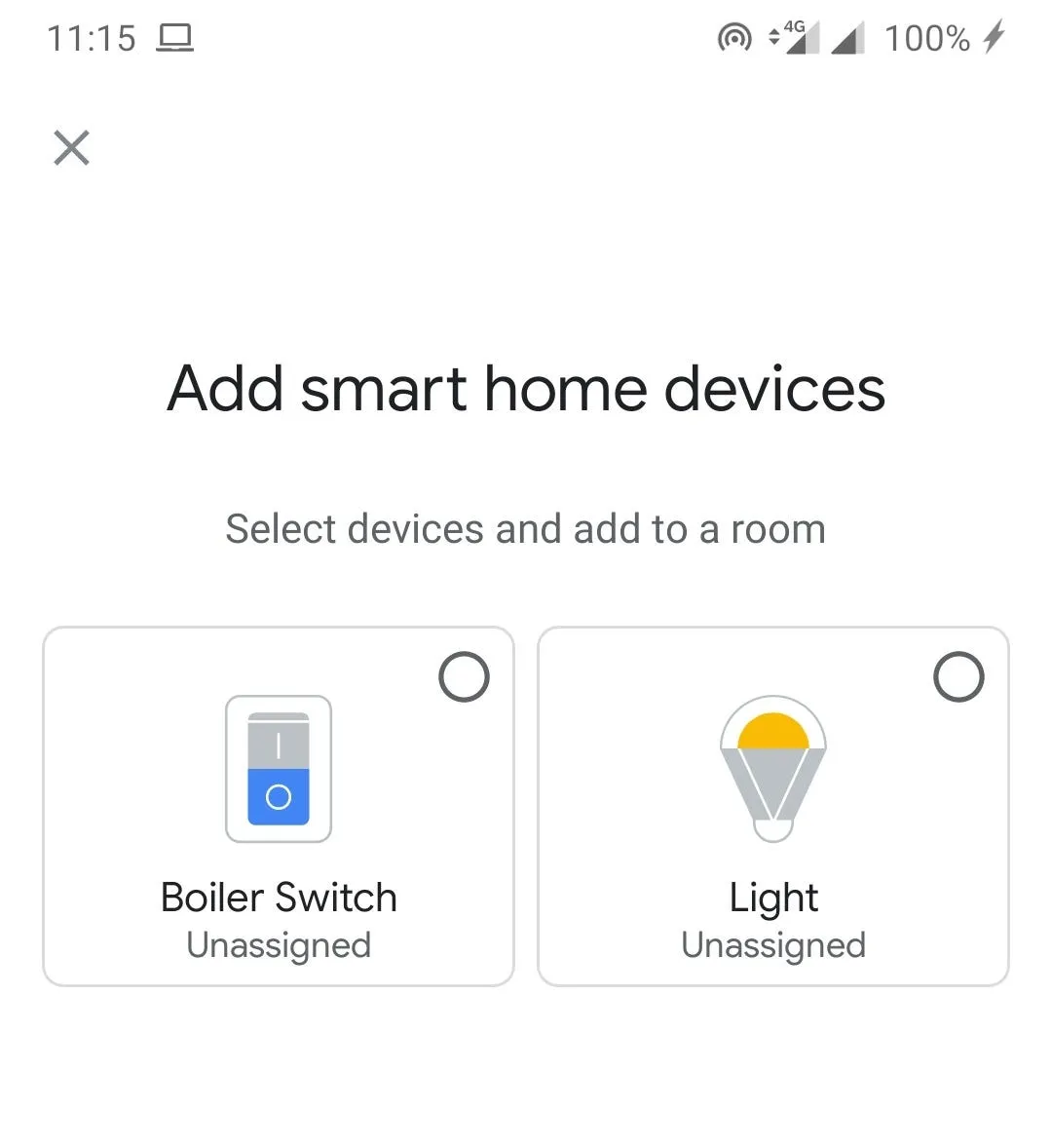
Task: Close the Add smart home devices screen
Action: click(71, 148)
